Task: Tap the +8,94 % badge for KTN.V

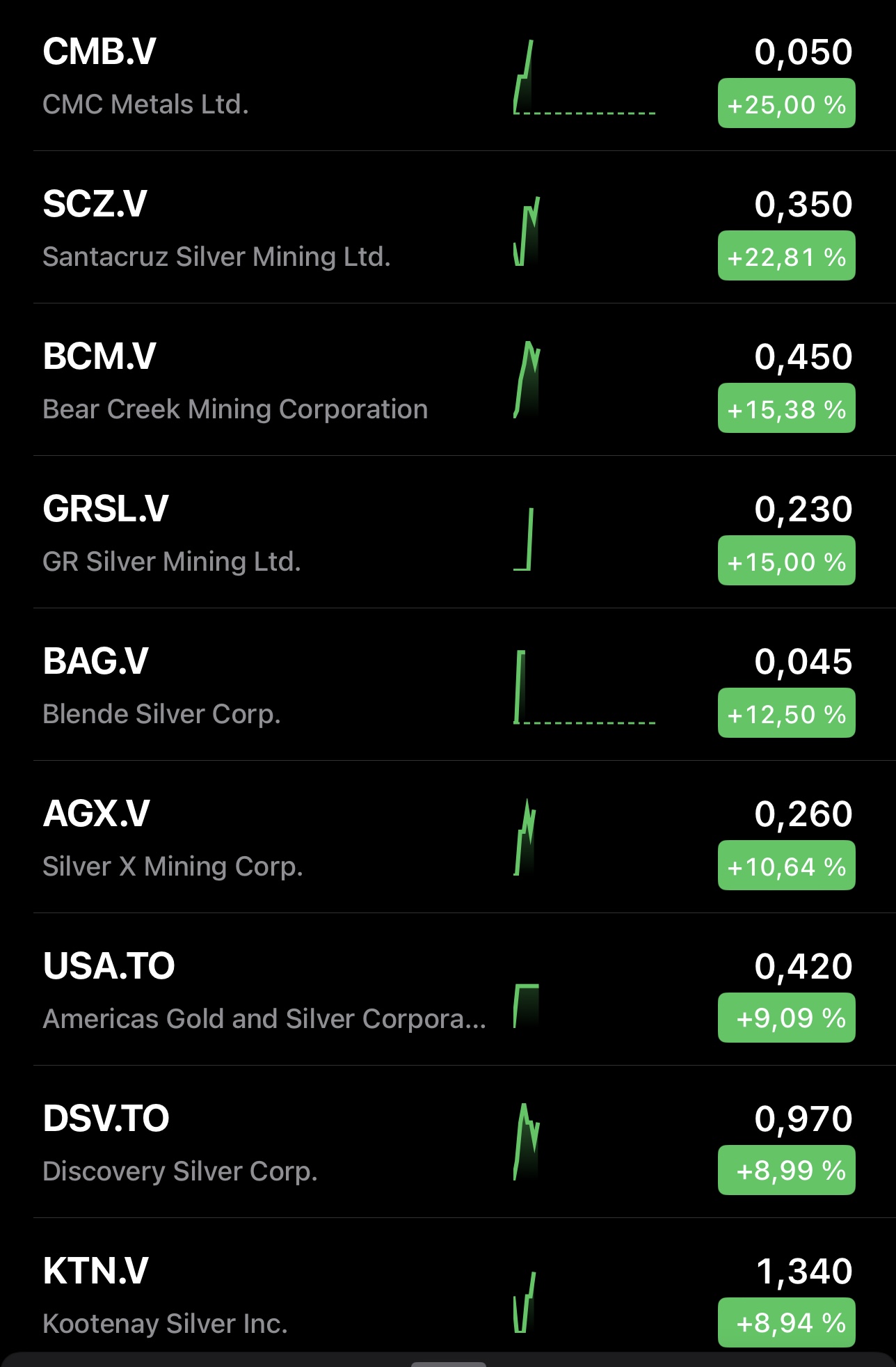Action: (x=786, y=1322)
